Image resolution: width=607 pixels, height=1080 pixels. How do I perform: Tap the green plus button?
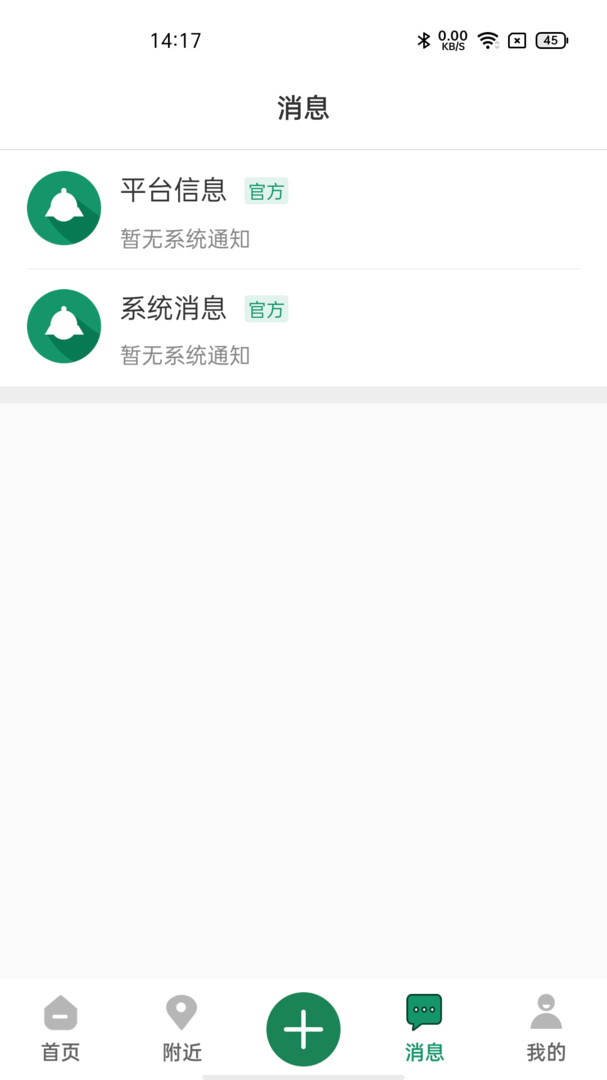coord(303,1029)
